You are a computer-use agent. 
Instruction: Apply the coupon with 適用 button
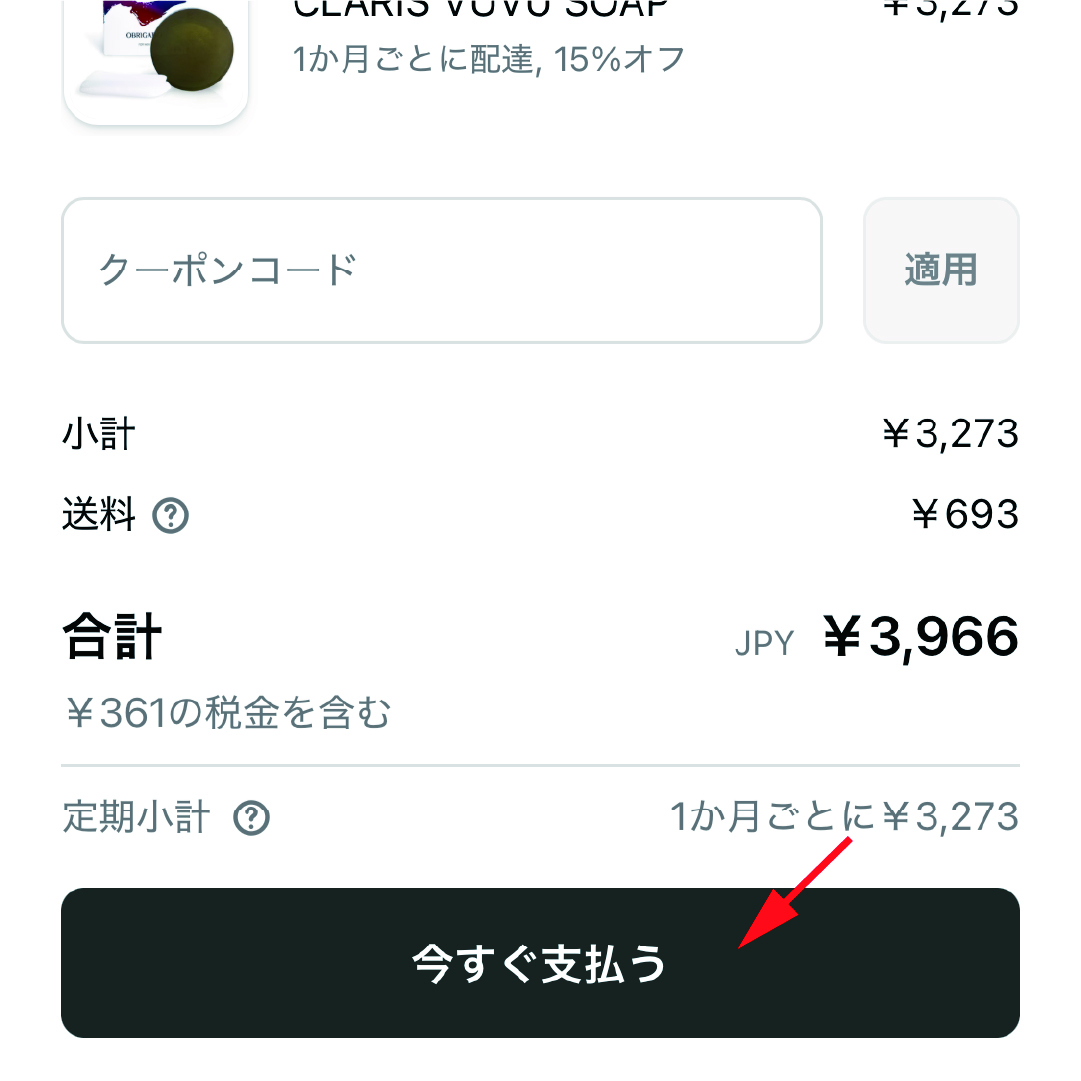coord(940,271)
